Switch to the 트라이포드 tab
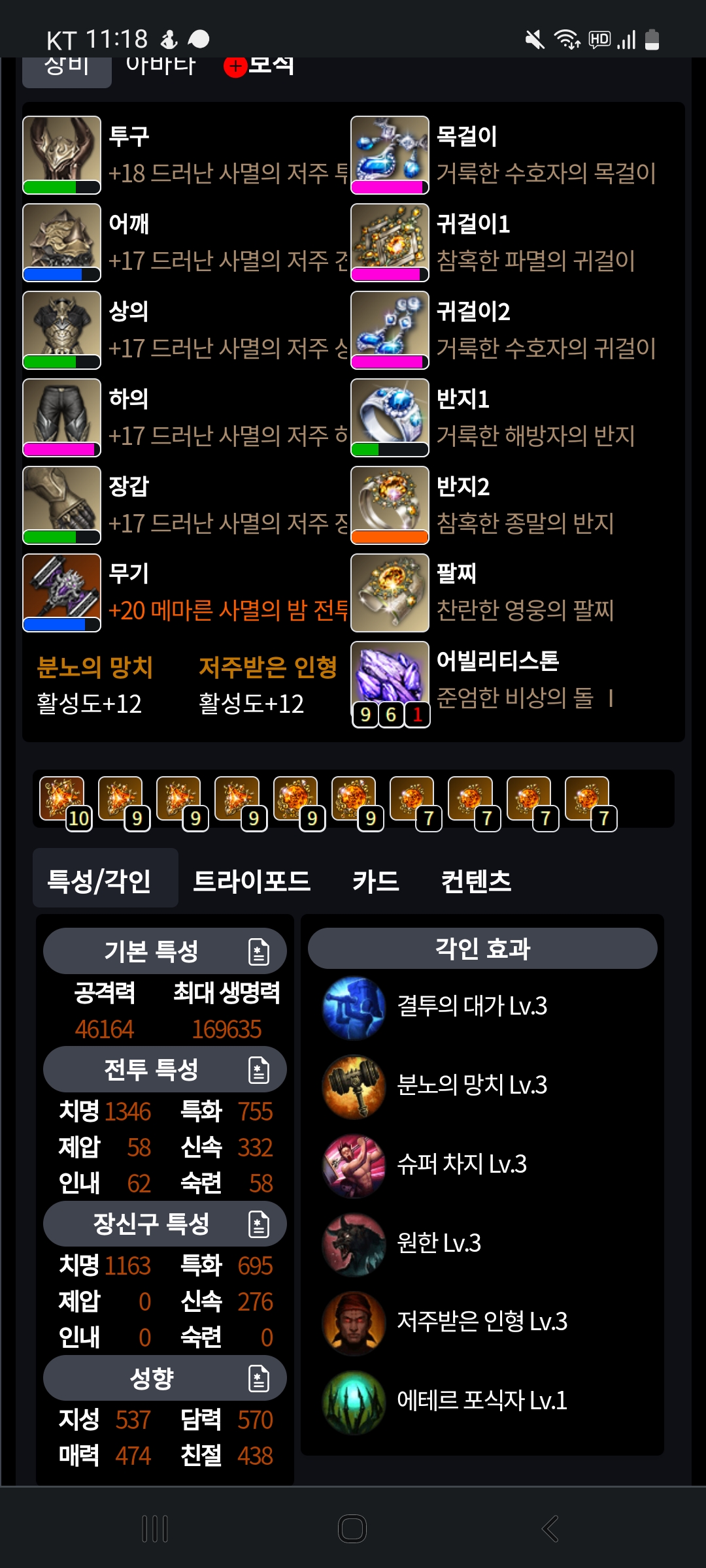The width and height of the screenshot is (706, 1568). click(251, 881)
